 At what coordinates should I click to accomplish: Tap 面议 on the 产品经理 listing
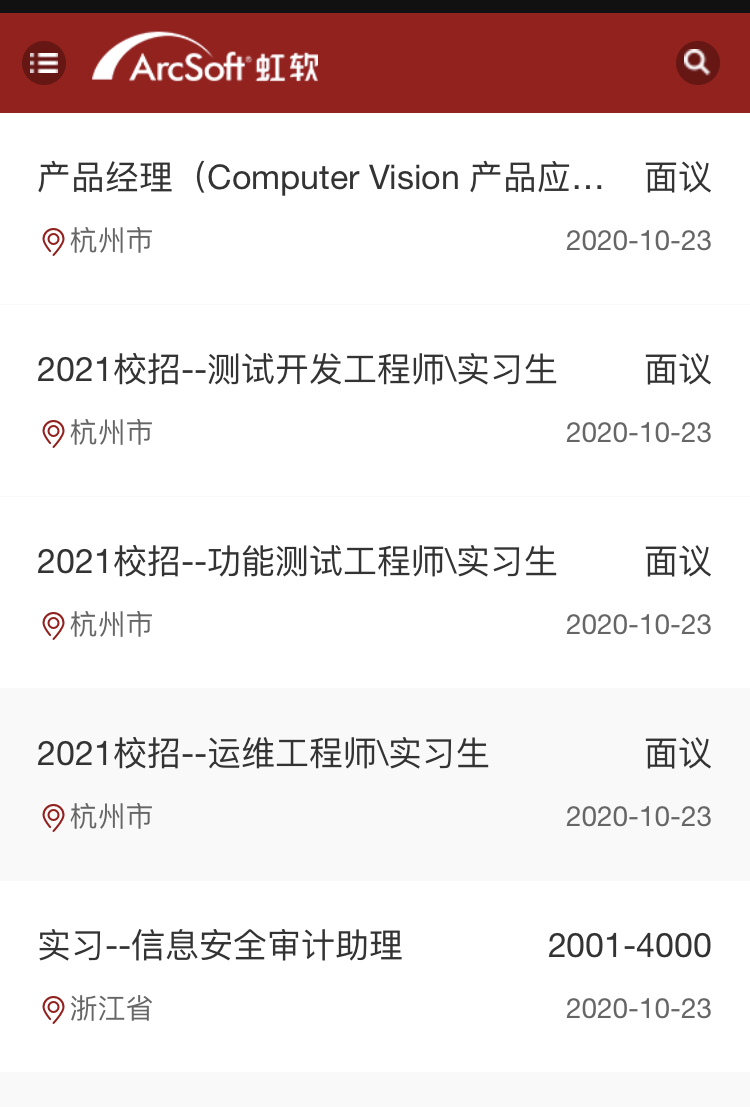[677, 178]
